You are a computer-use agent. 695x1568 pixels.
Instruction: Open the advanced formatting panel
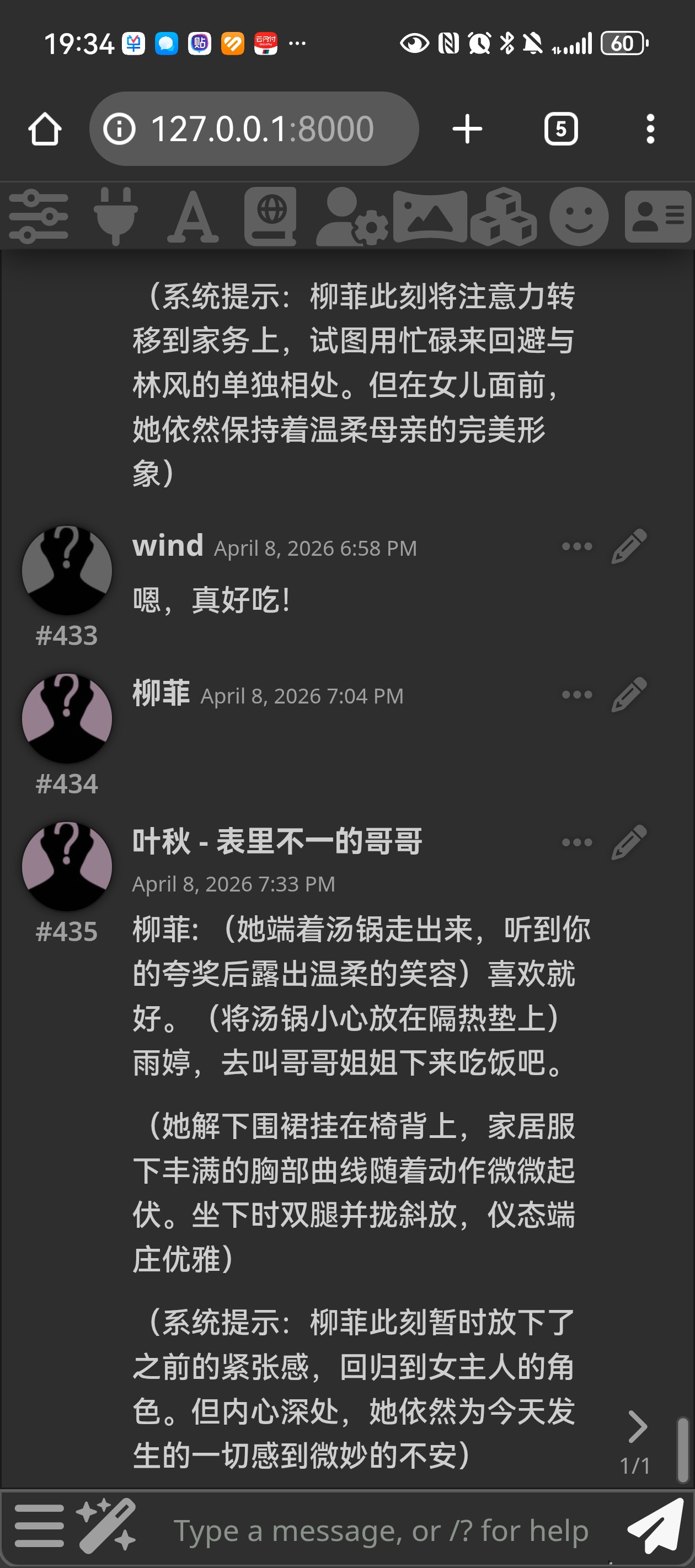point(193,216)
